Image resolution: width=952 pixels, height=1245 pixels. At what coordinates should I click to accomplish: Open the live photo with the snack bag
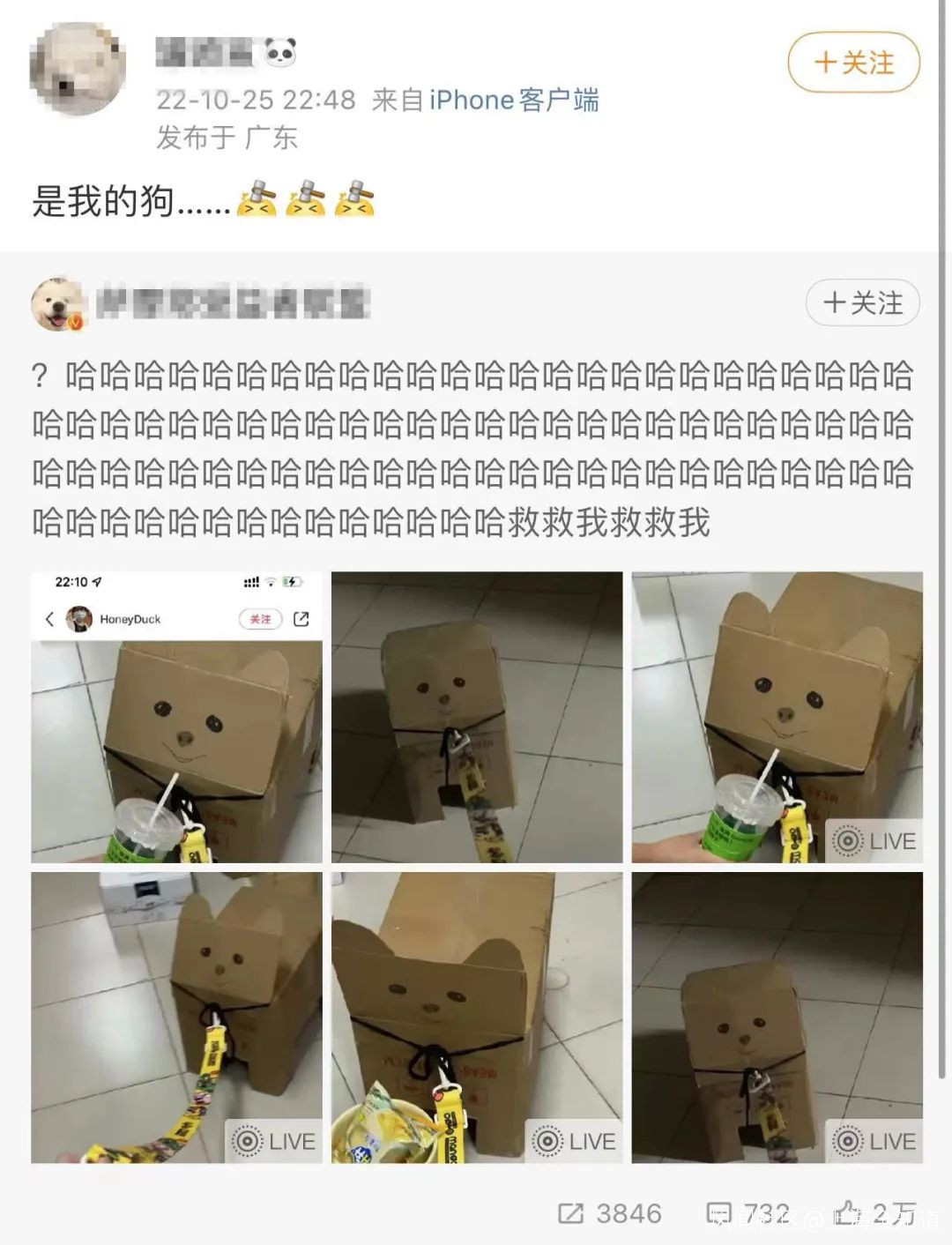[x=477, y=1018]
